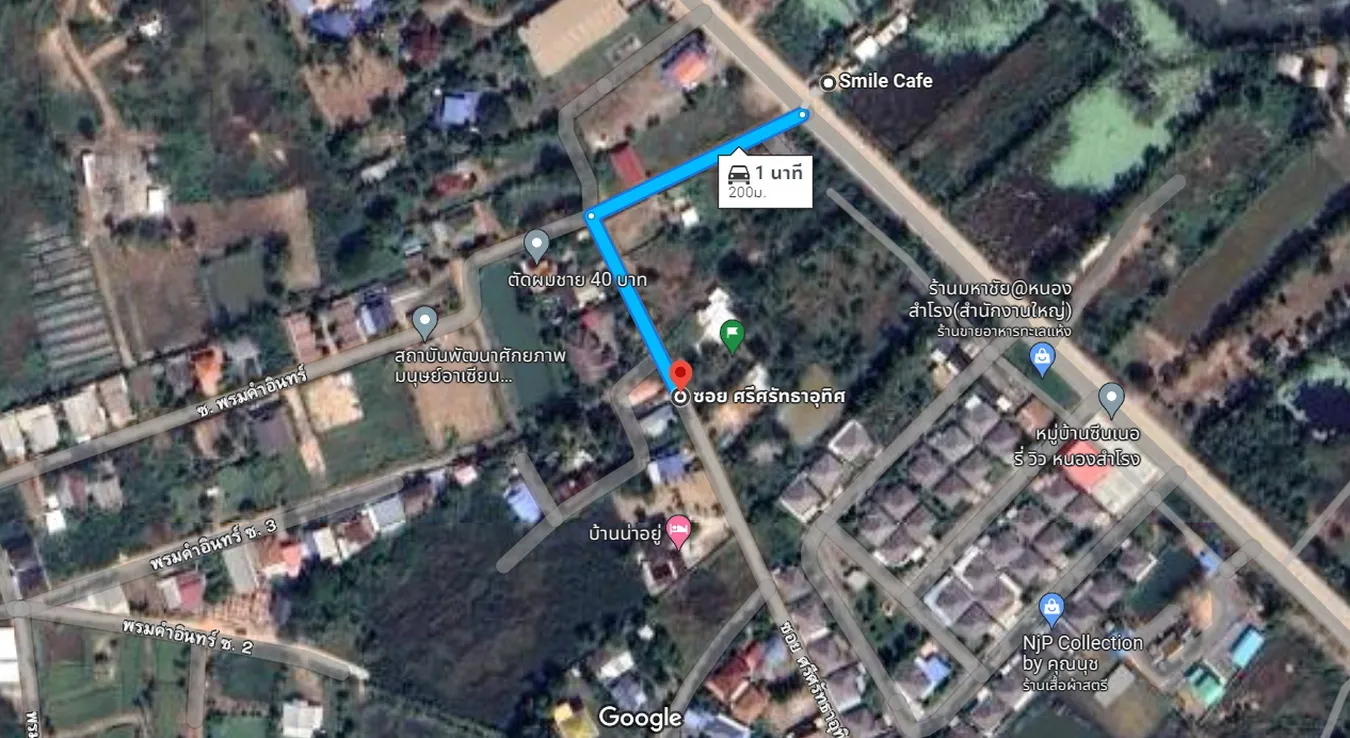Select the ร้านมหาชัย@หนองสำโรง shop marker
Image resolution: width=1350 pixels, height=738 pixels.
point(1042,357)
